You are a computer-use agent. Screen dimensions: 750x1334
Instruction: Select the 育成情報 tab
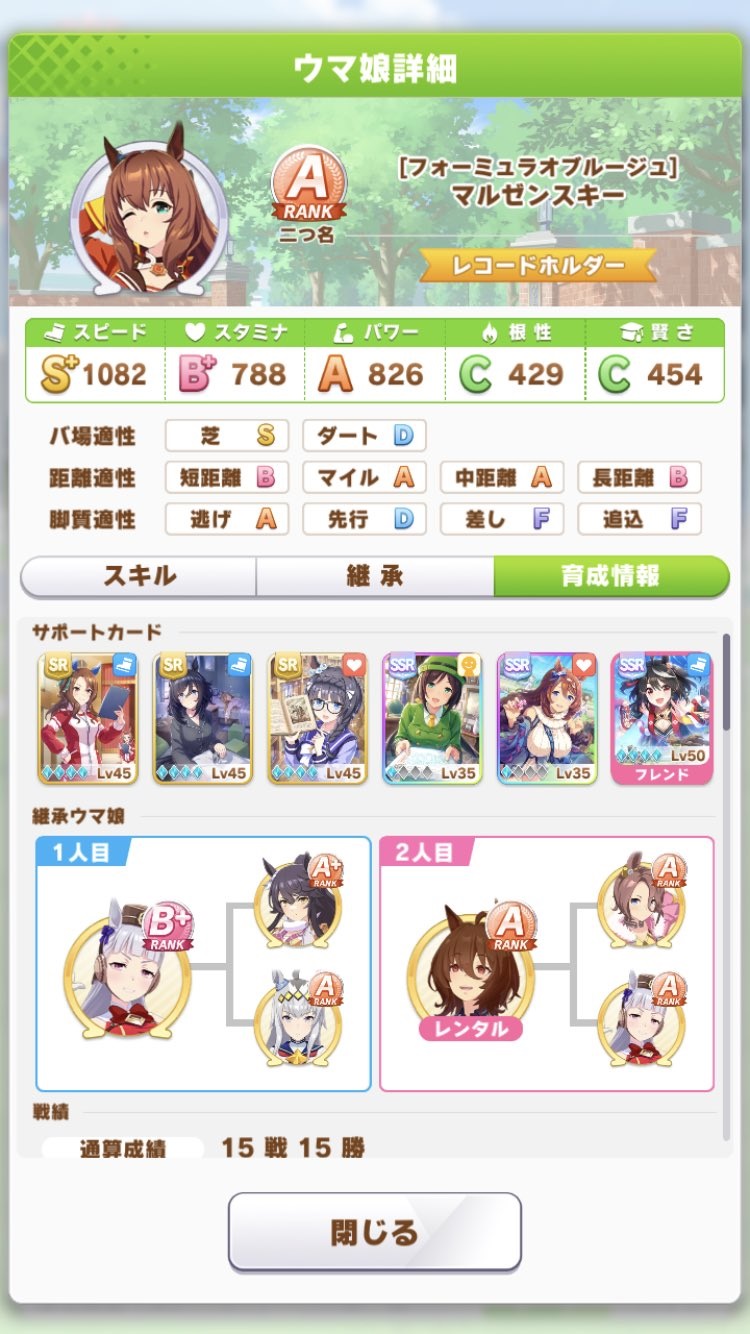point(610,576)
